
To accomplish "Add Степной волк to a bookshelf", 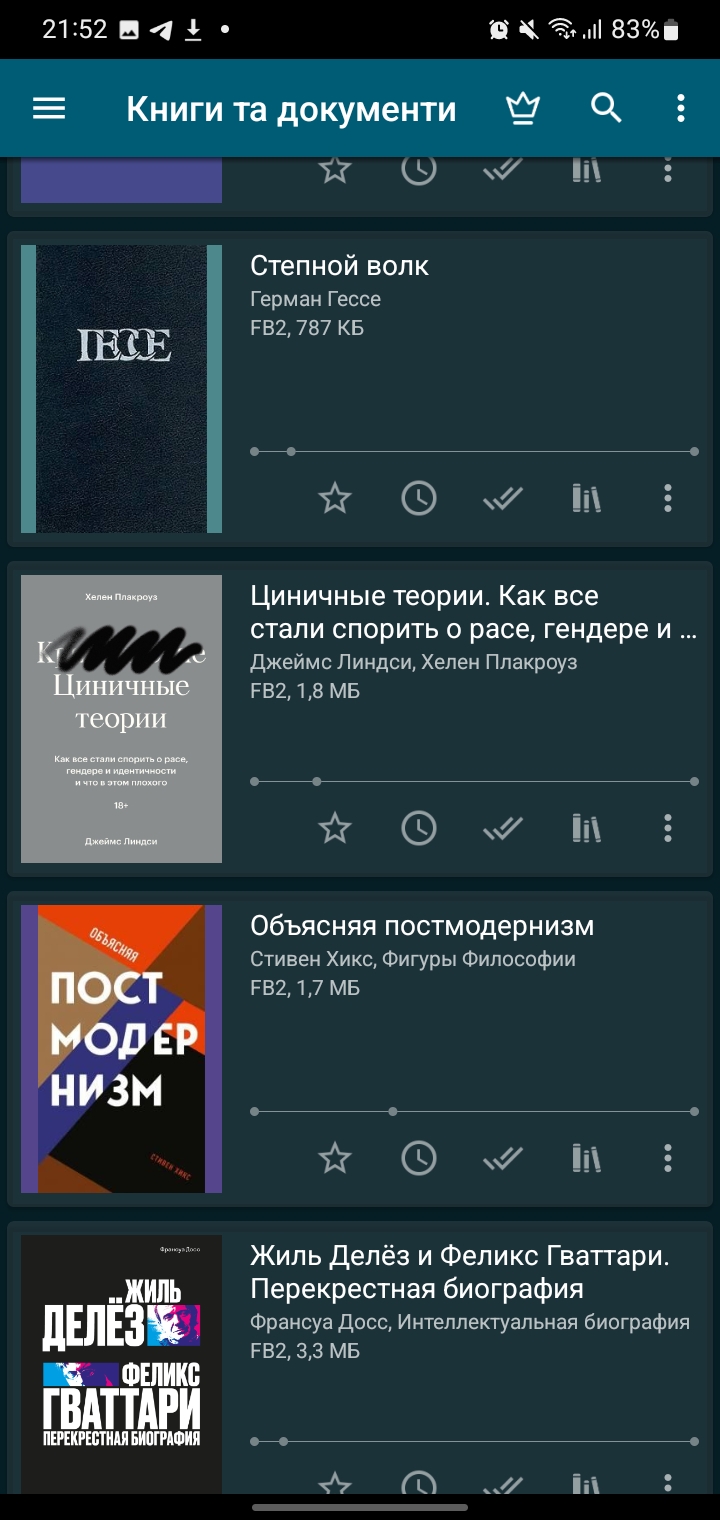I will [587, 498].
